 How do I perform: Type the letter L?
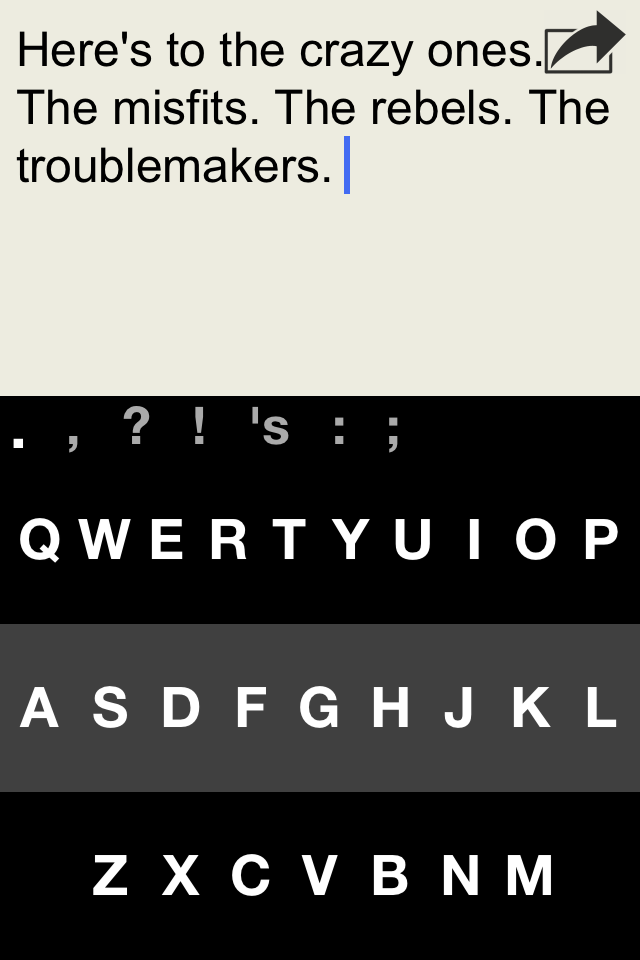[x=601, y=708]
